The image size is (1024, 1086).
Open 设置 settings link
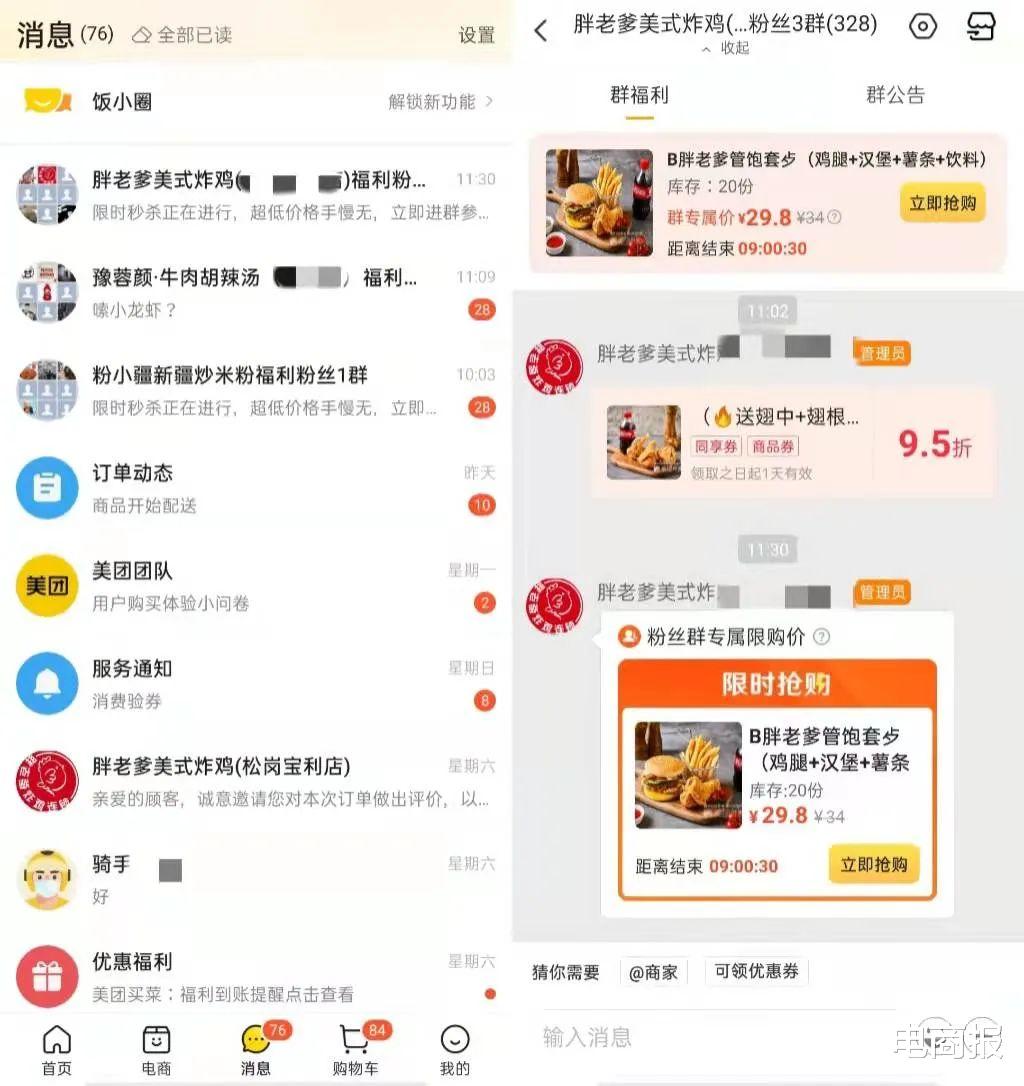pyautogui.click(x=478, y=33)
